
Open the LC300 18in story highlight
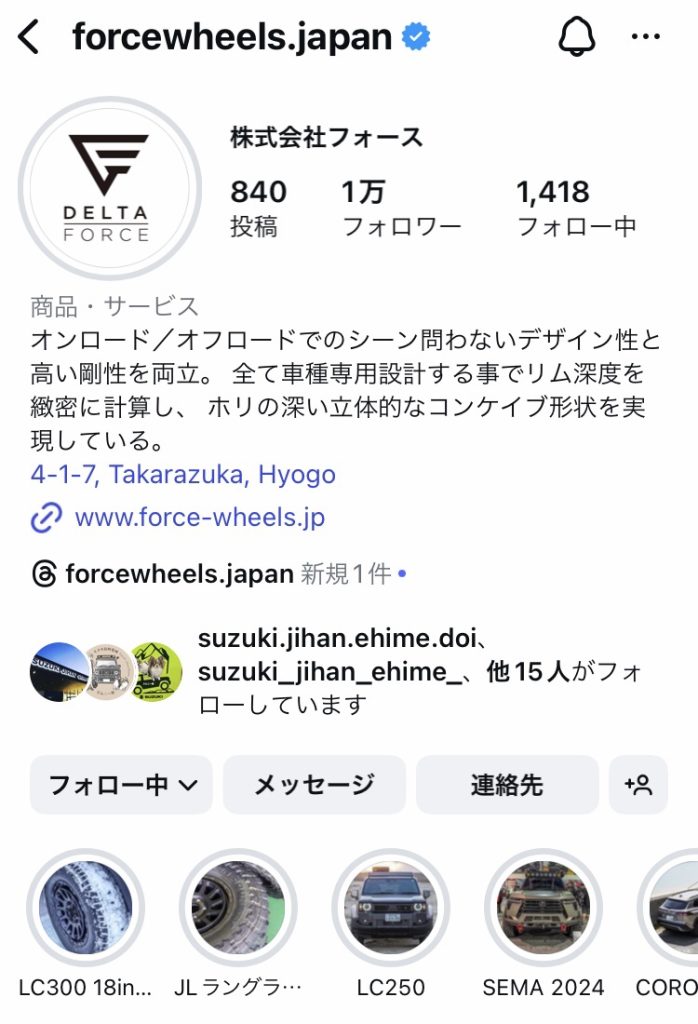(x=85, y=908)
